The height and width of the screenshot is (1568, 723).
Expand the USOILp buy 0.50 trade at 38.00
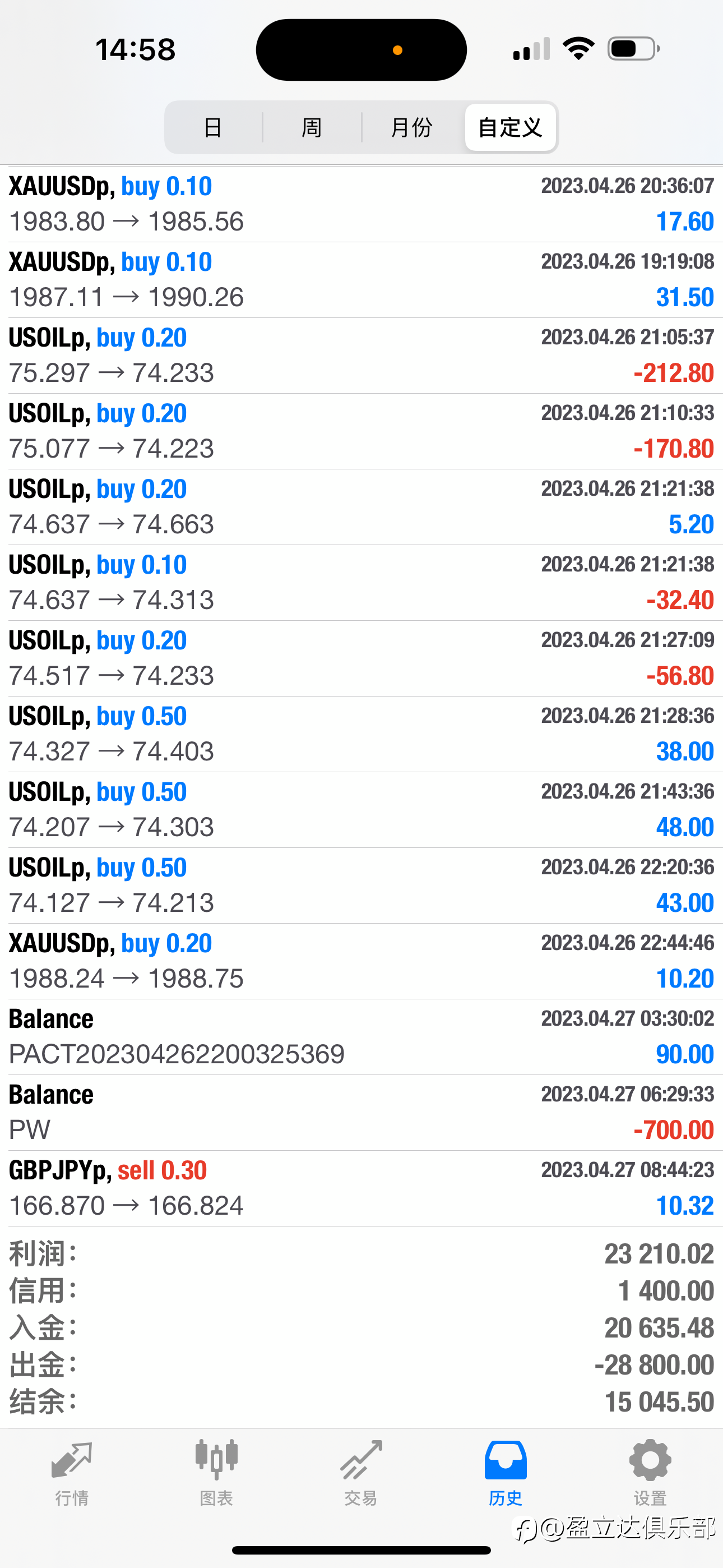pyautogui.click(x=361, y=734)
